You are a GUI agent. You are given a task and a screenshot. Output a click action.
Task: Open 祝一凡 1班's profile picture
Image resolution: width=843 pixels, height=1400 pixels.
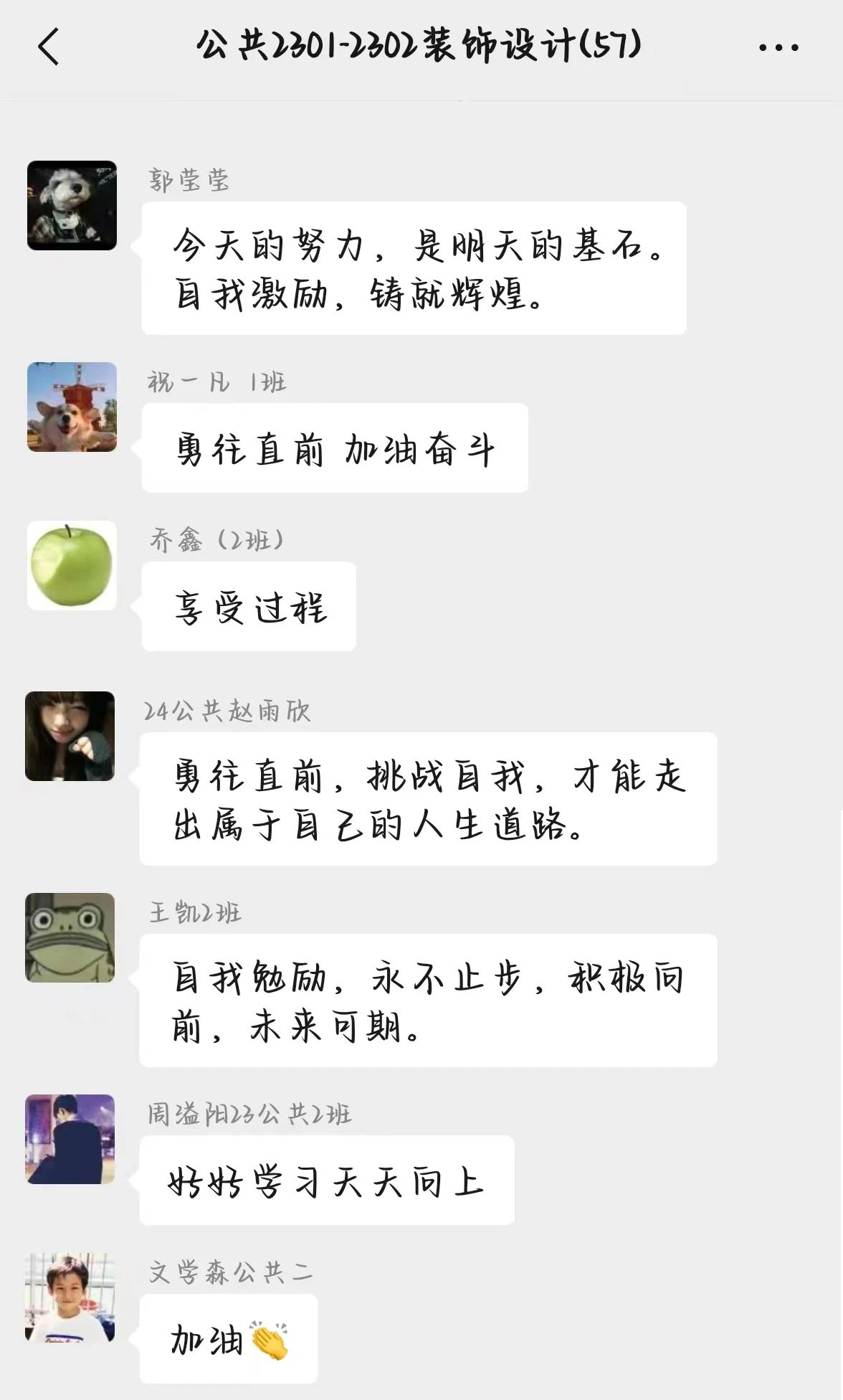[x=72, y=407]
